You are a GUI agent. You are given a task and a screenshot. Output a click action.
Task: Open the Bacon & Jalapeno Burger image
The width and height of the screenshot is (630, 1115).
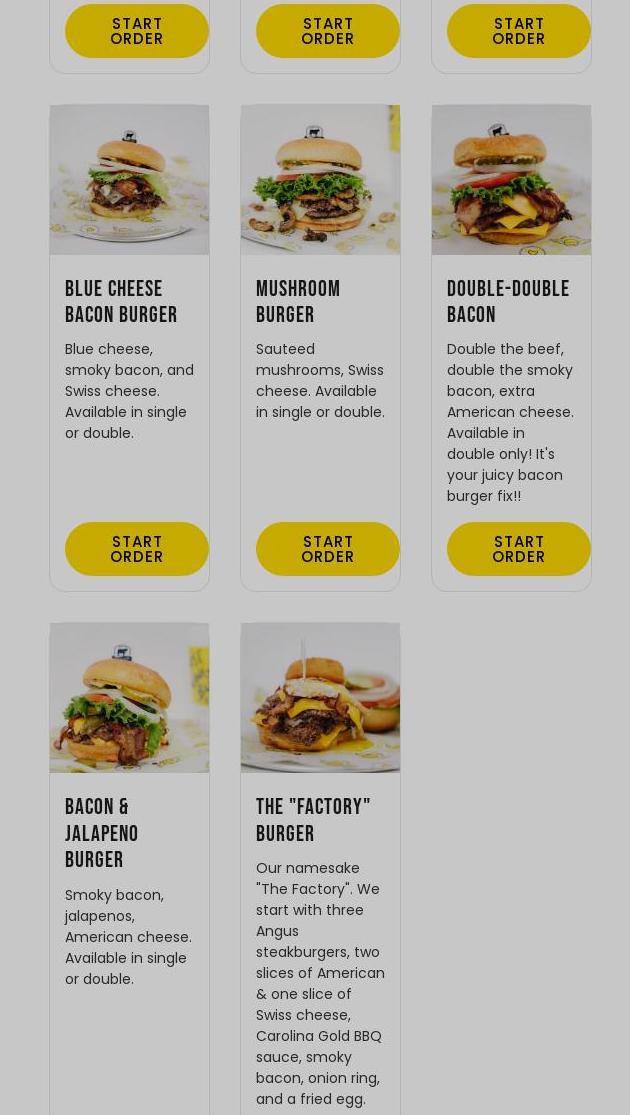129,698
